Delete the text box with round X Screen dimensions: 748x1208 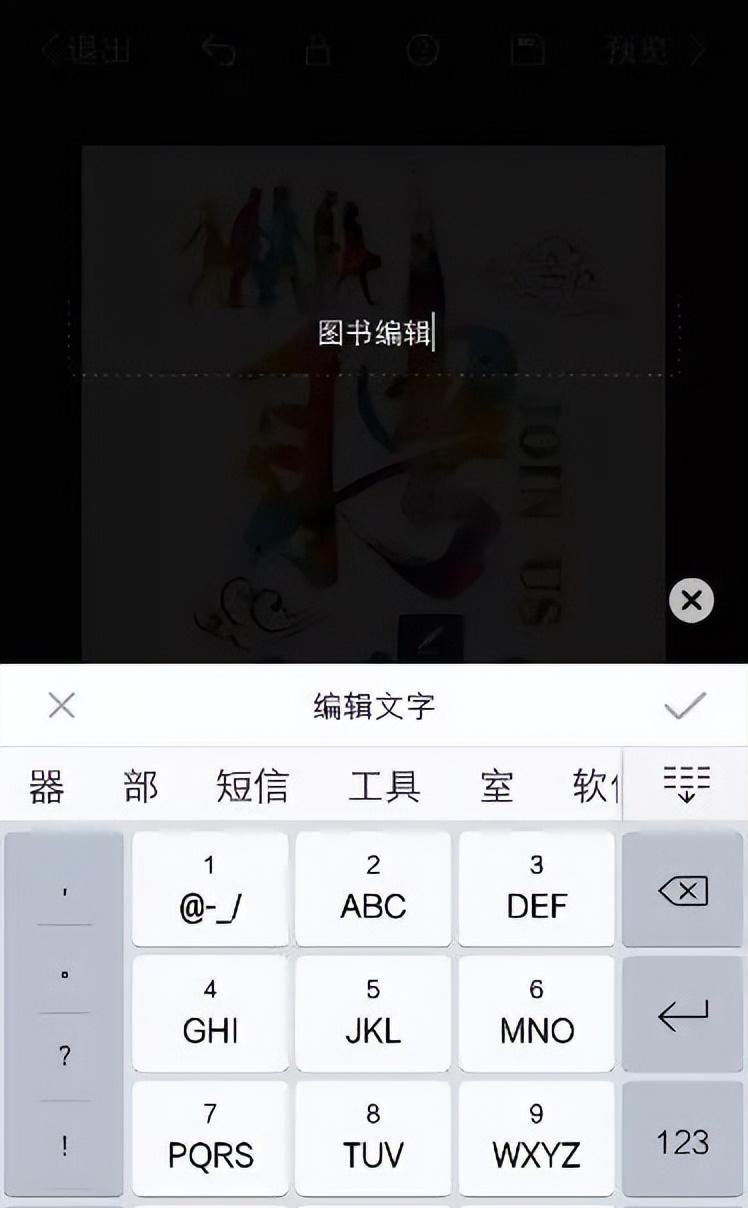click(691, 601)
